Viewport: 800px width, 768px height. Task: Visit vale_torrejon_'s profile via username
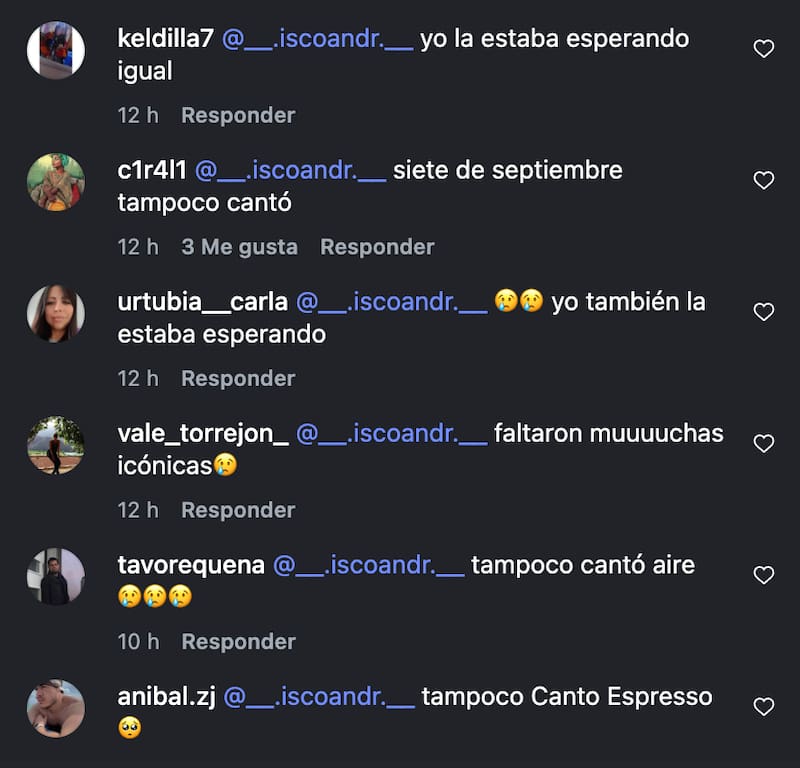click(x=203, y=433)
